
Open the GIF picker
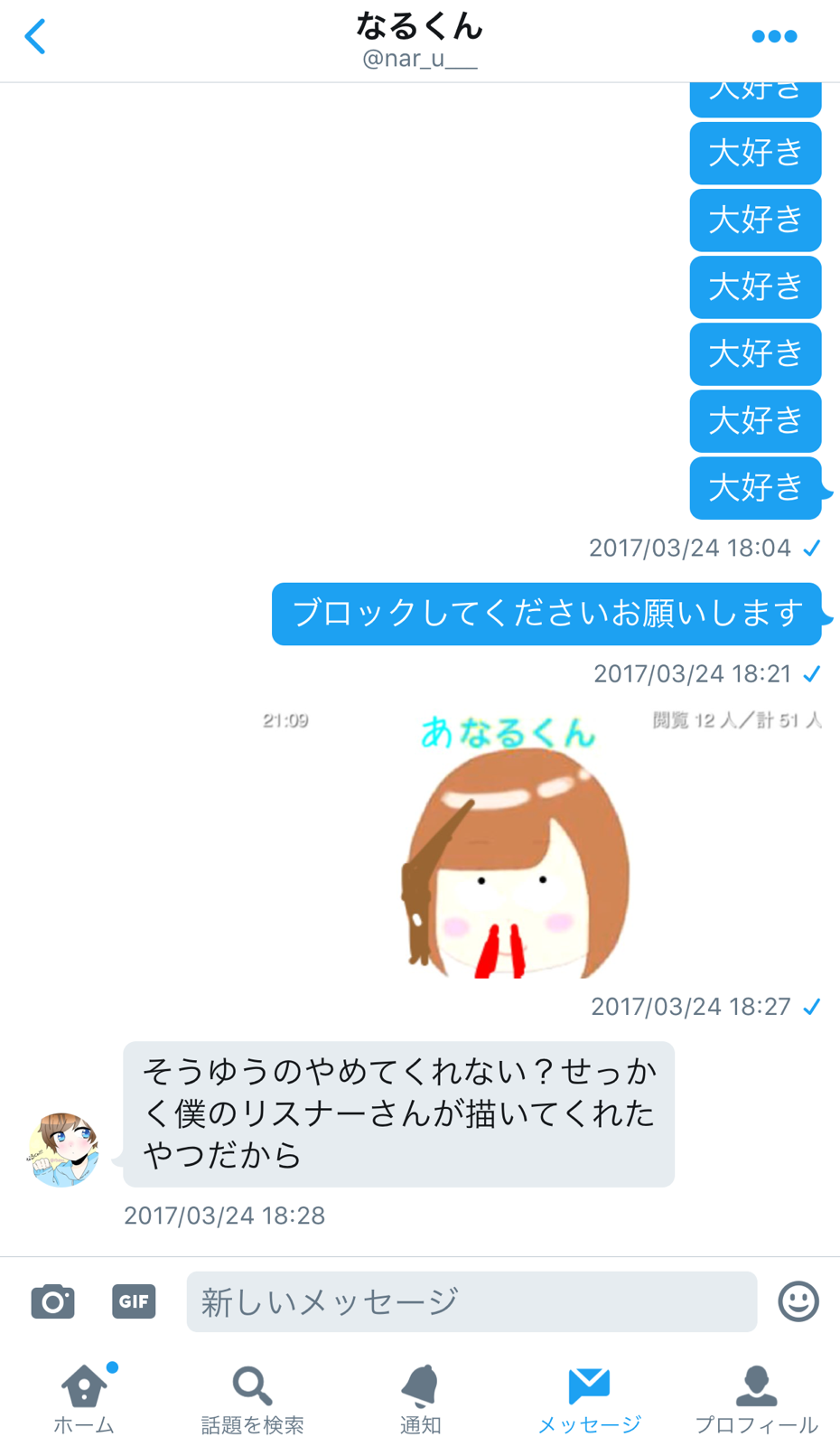[134, 1301]
